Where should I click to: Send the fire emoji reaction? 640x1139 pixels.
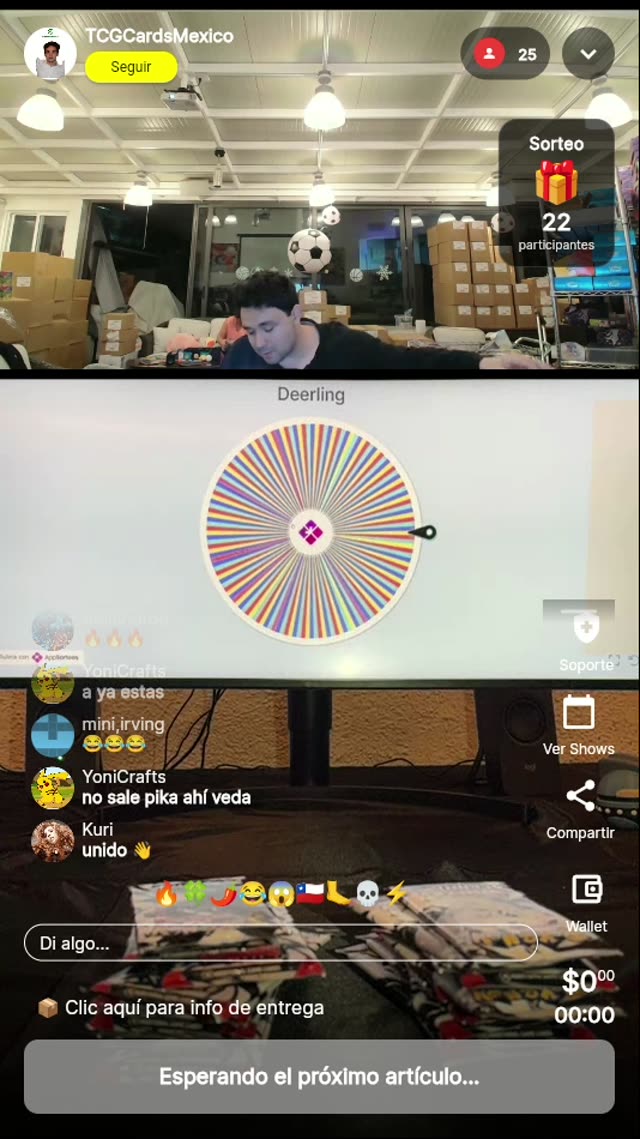coord(166,893)
